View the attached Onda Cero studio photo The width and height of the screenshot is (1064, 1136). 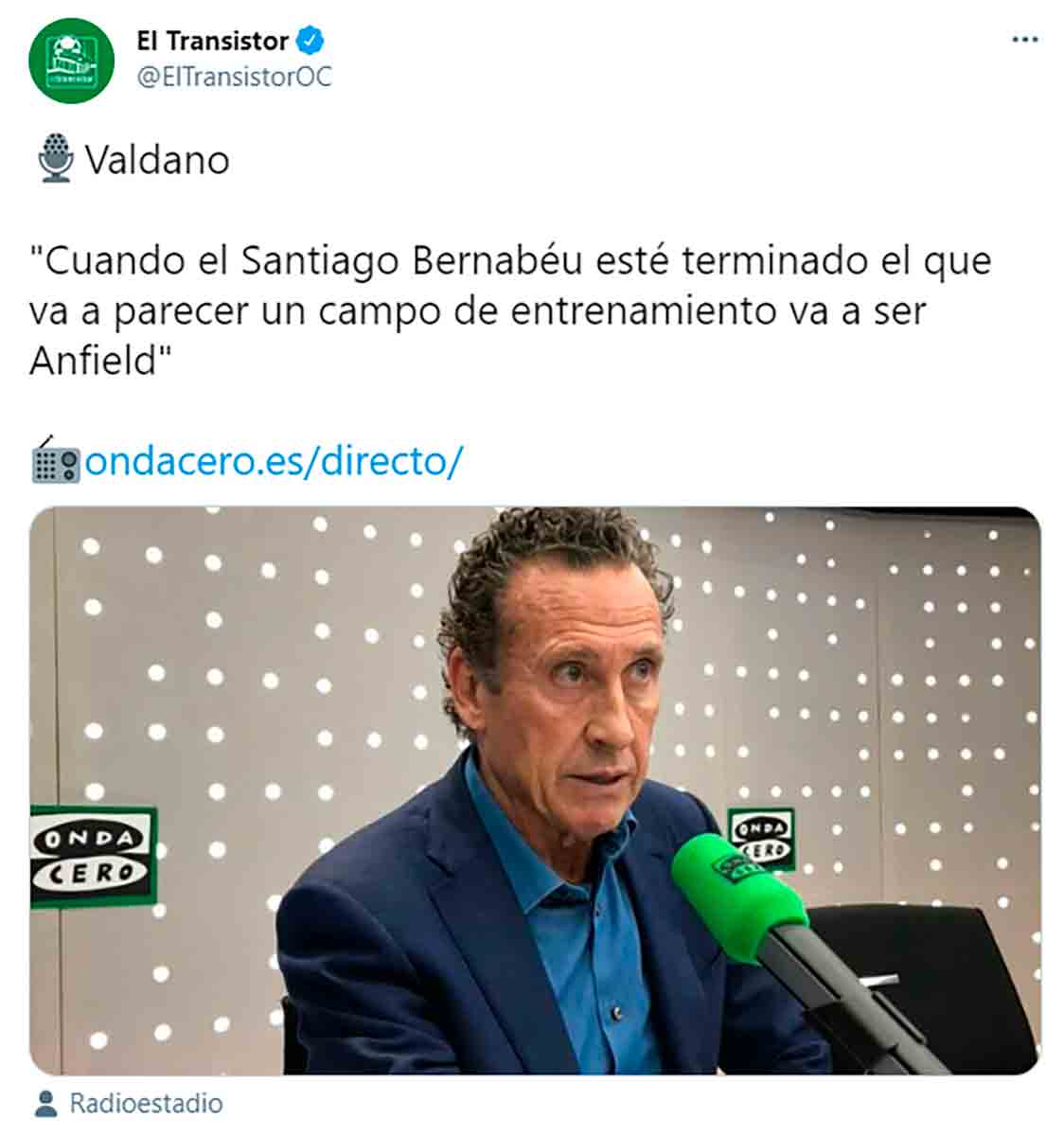click(535, 790)
